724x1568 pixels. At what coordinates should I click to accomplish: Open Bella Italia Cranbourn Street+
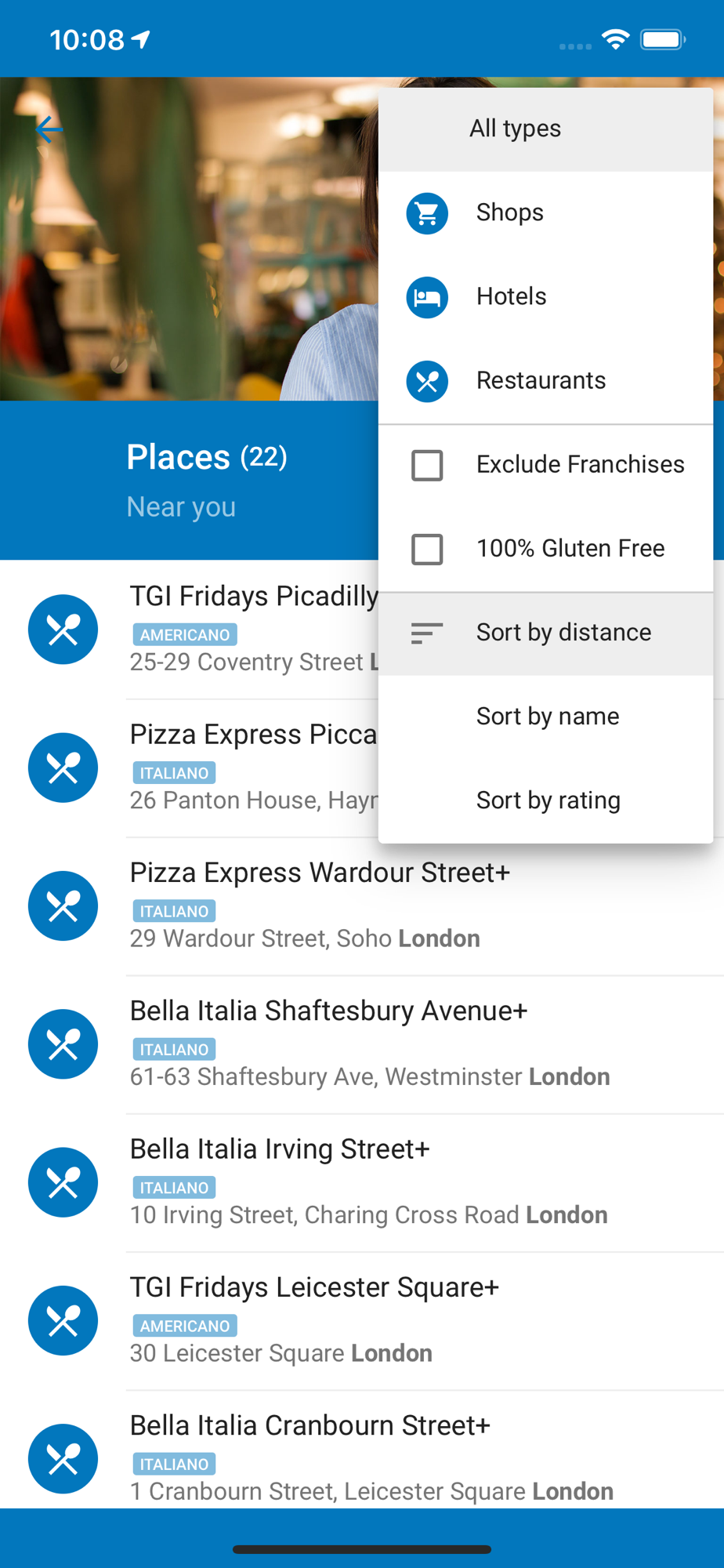pyautogui.click(x=362, y=1450)
